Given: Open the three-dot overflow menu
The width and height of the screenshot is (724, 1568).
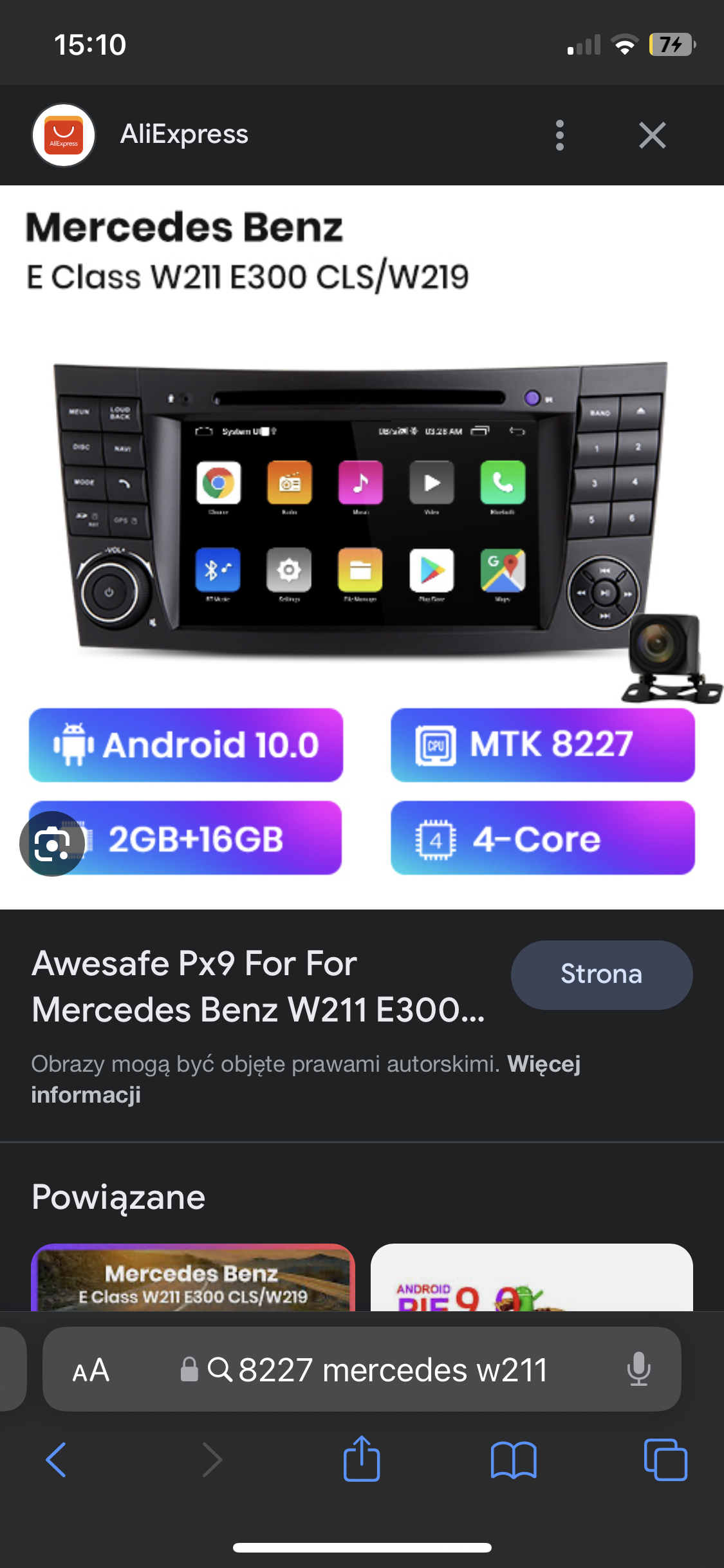Looking at the screenshot, I should pyautogui.click(x=559, y=135).
